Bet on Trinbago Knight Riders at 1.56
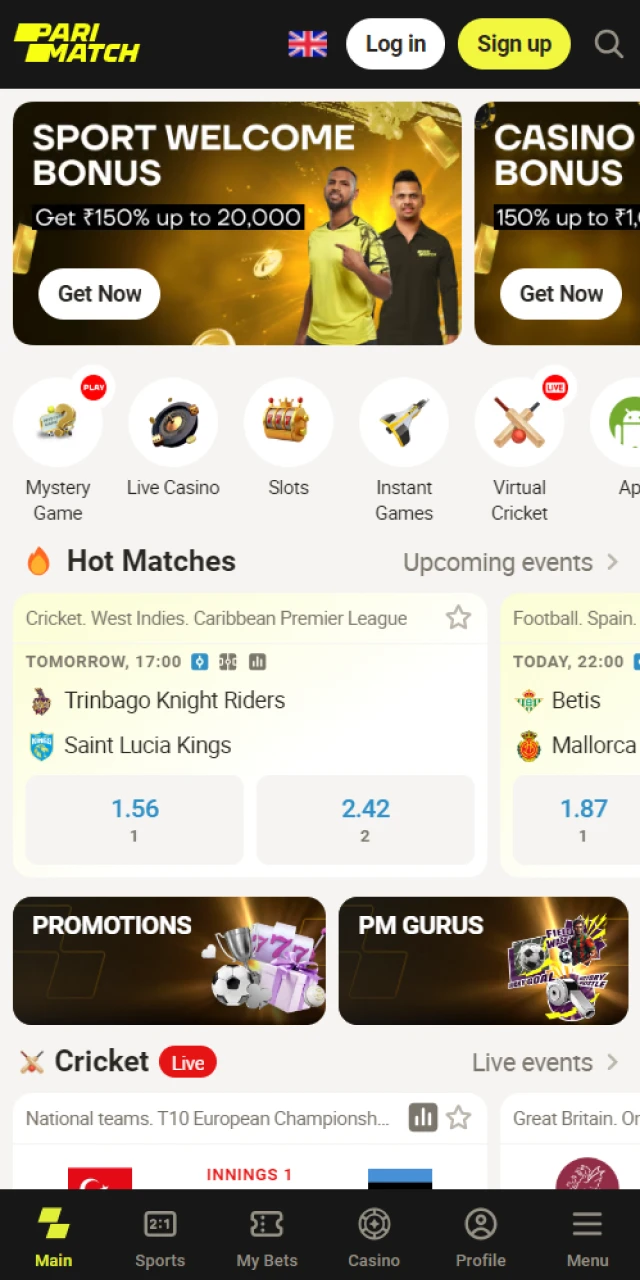The width and height of the screenshot is (640, 1280). pos(134,819)
